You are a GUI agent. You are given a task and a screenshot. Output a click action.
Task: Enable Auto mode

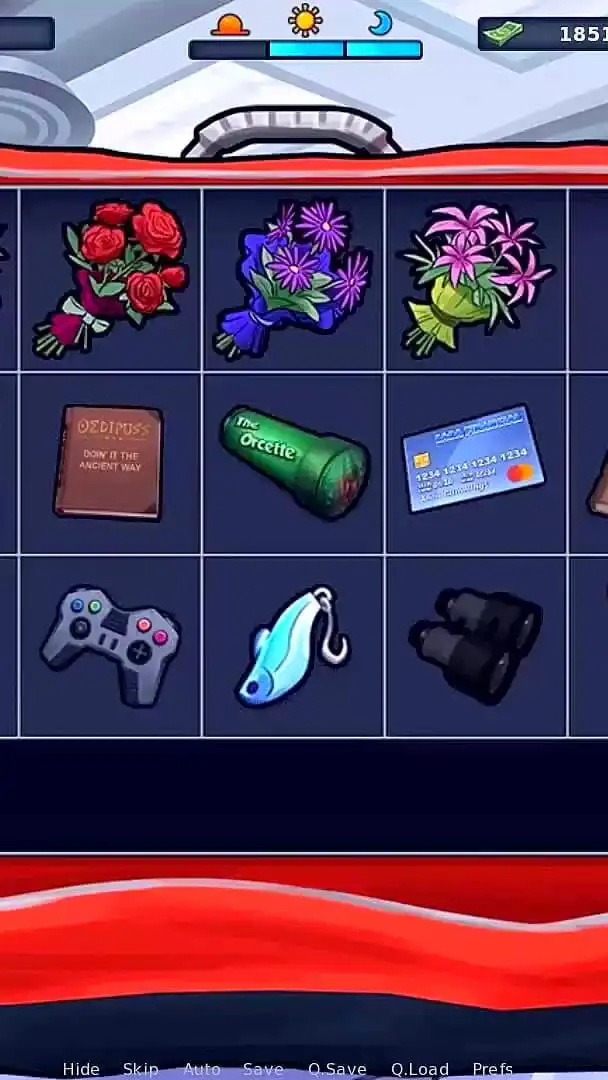pyautogui.click(x=201, y=1069)
